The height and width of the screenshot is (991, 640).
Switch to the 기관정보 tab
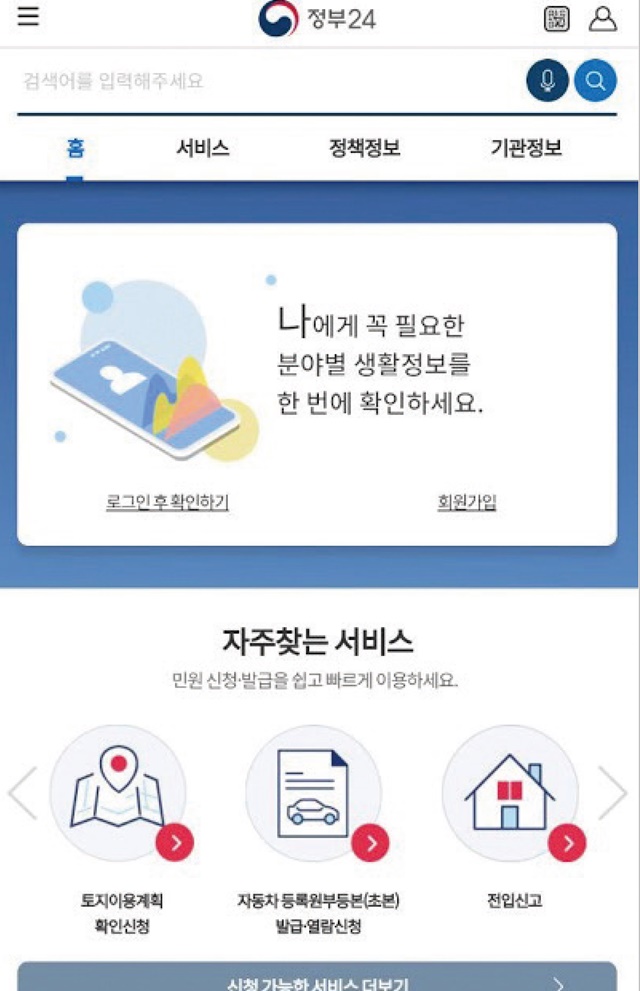[526, 149]
